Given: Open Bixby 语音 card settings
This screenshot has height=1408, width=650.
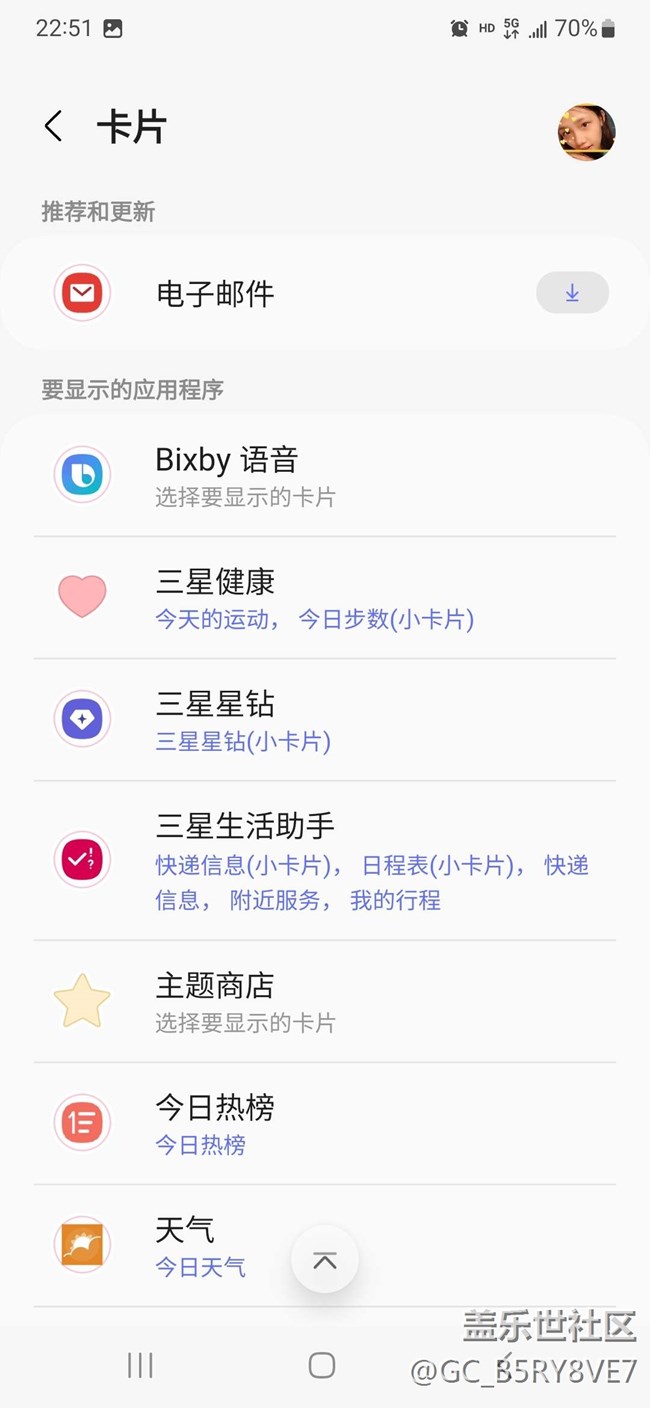Looking at the screenshot, I should 325,476.
